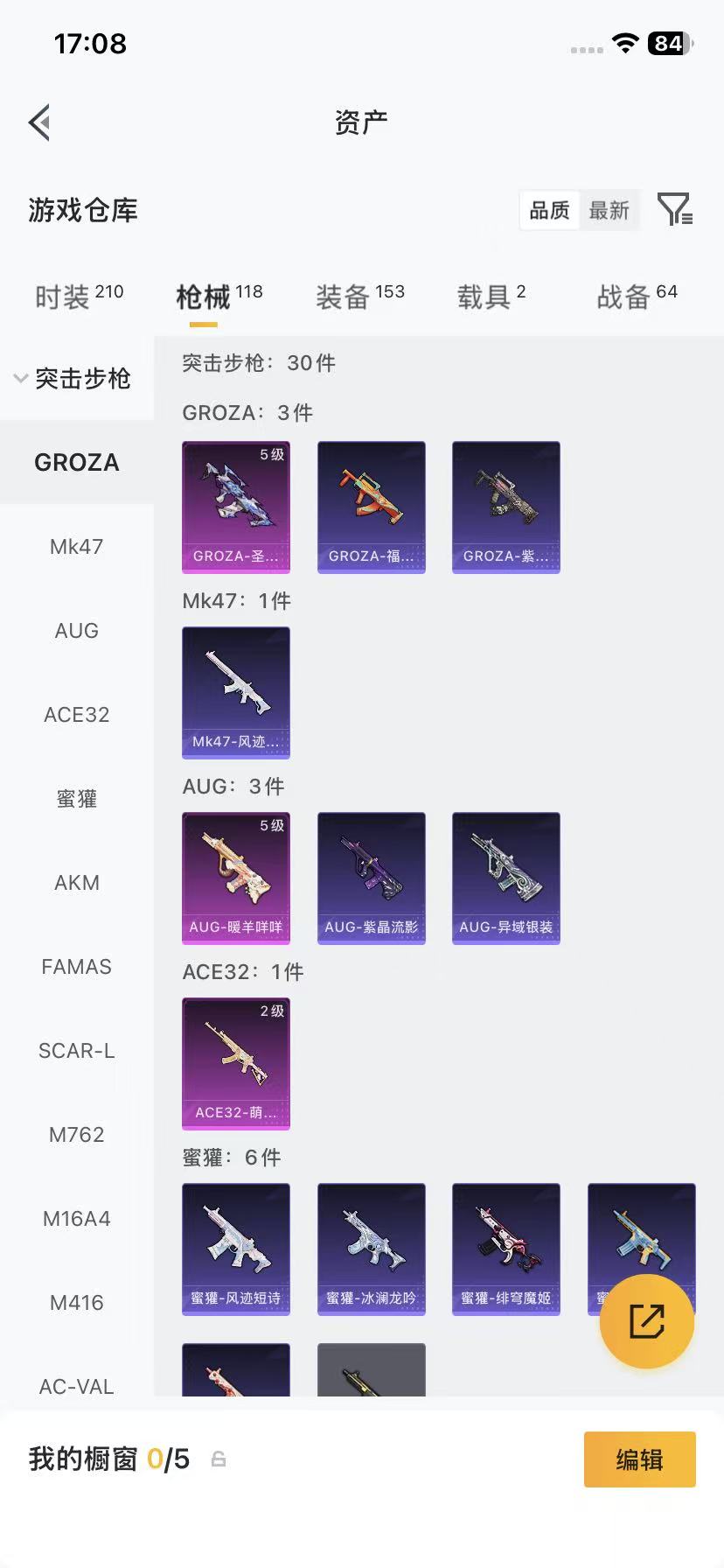Open the ACE32-萌 level 2 skin
Viewport: 724px width, 1568px height.
click(x=236, y=1064)
